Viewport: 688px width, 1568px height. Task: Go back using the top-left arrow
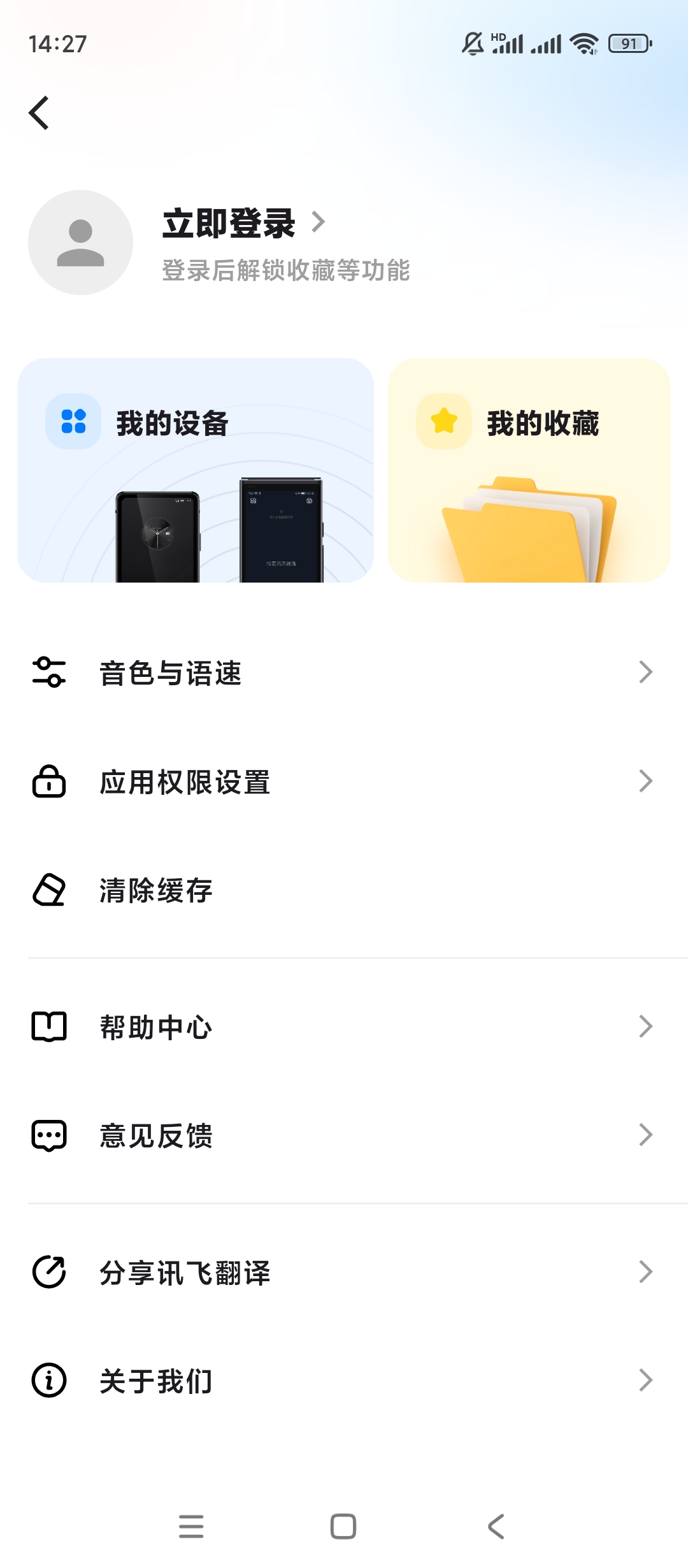pyautogui.click(x=39, y=113)
